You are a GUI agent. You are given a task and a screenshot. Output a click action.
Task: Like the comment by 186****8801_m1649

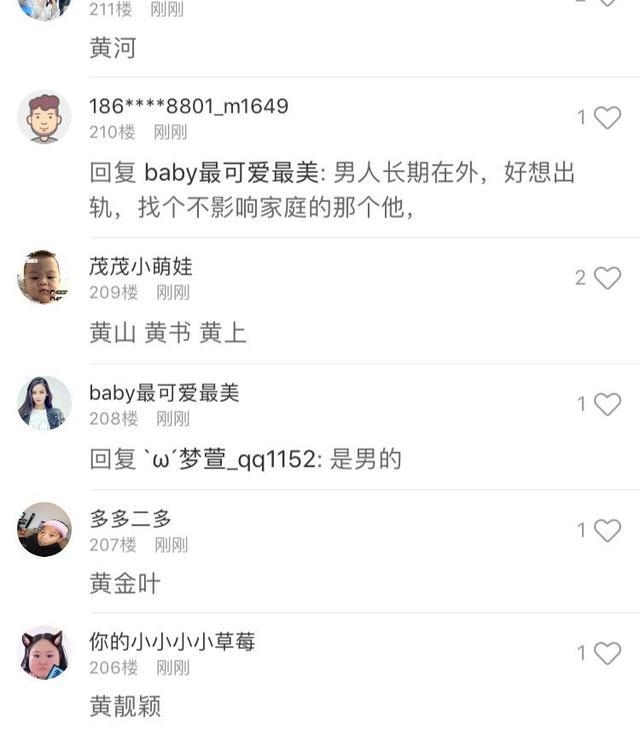tap(607, 118)
